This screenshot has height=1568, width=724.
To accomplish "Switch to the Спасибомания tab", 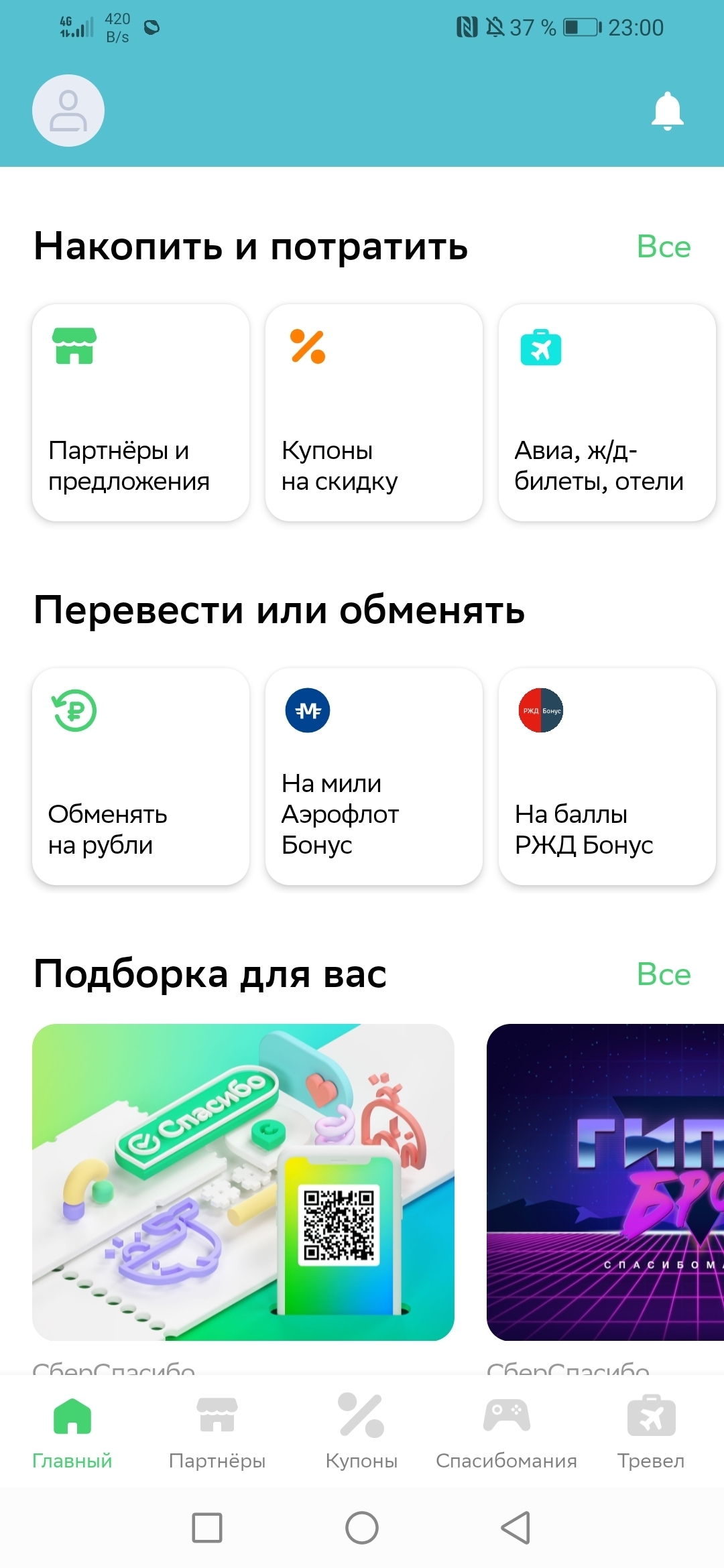I will tap(506, 1433).
